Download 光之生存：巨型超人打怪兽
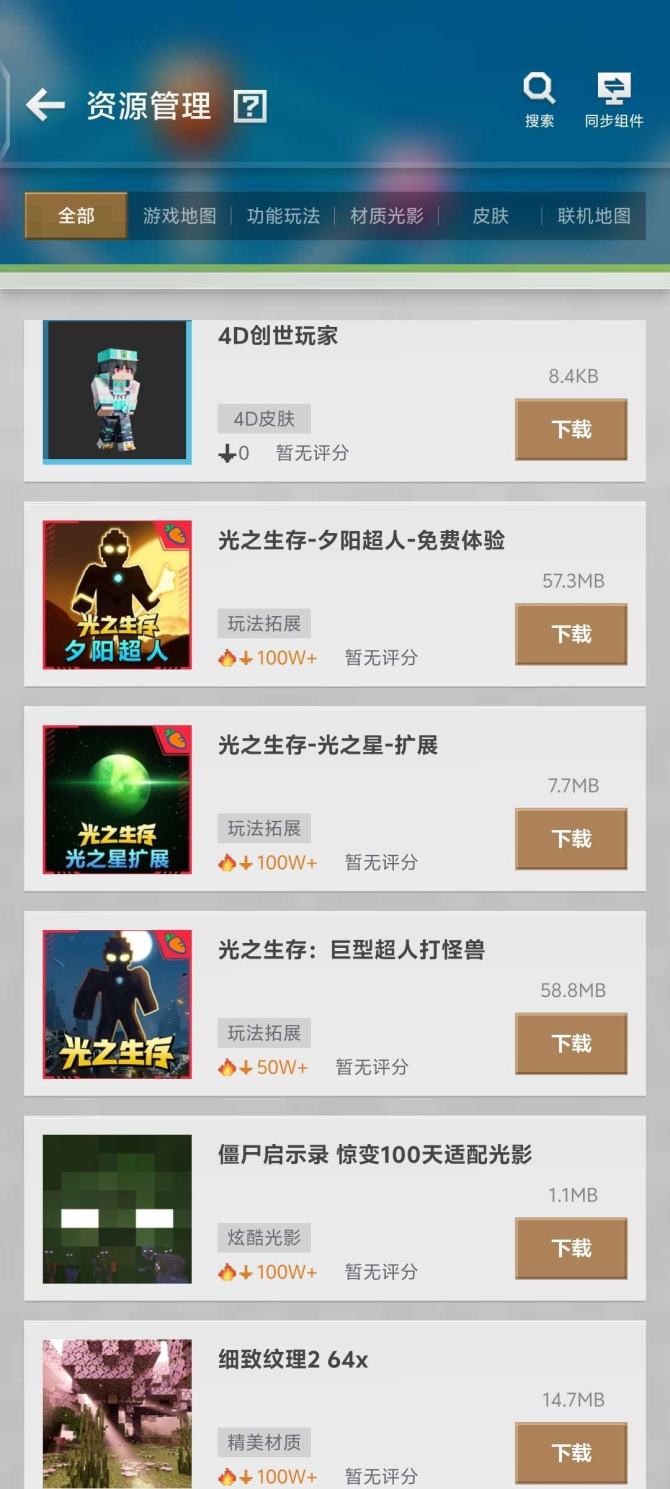Screen dimensions: 670x1489 point(571,1044)
